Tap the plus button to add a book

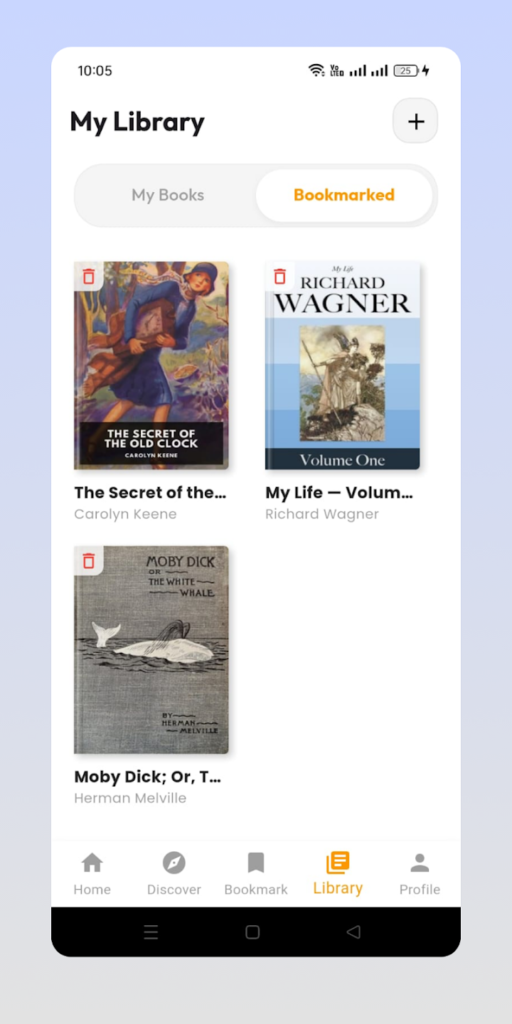[415, 121]
